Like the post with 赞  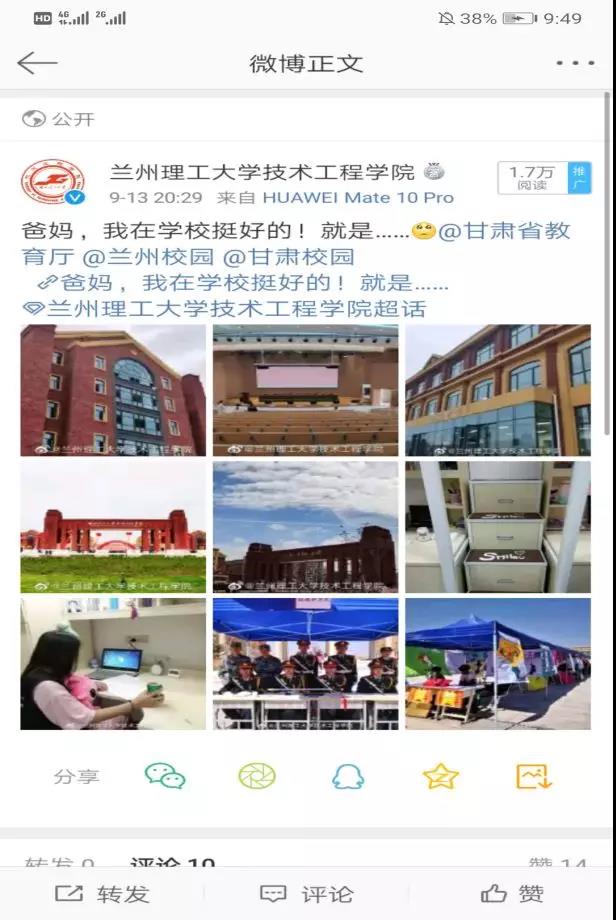coord(513,893)
